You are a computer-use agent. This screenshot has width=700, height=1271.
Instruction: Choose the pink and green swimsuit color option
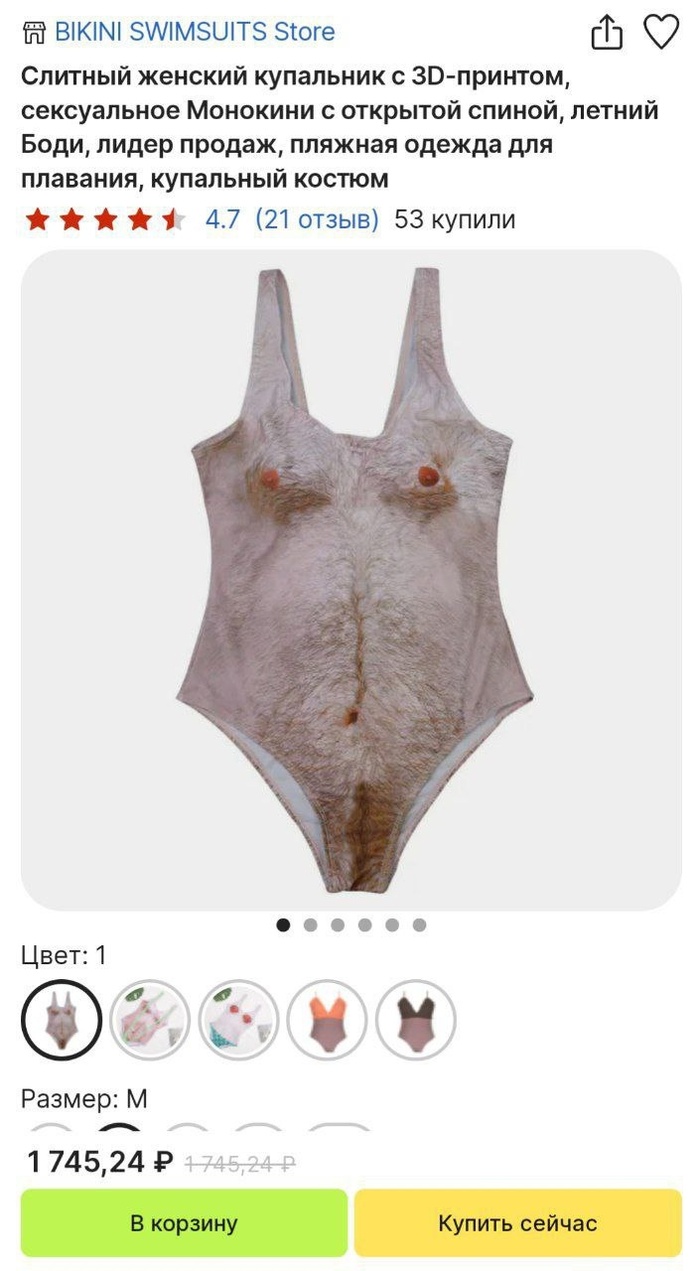150,1020
